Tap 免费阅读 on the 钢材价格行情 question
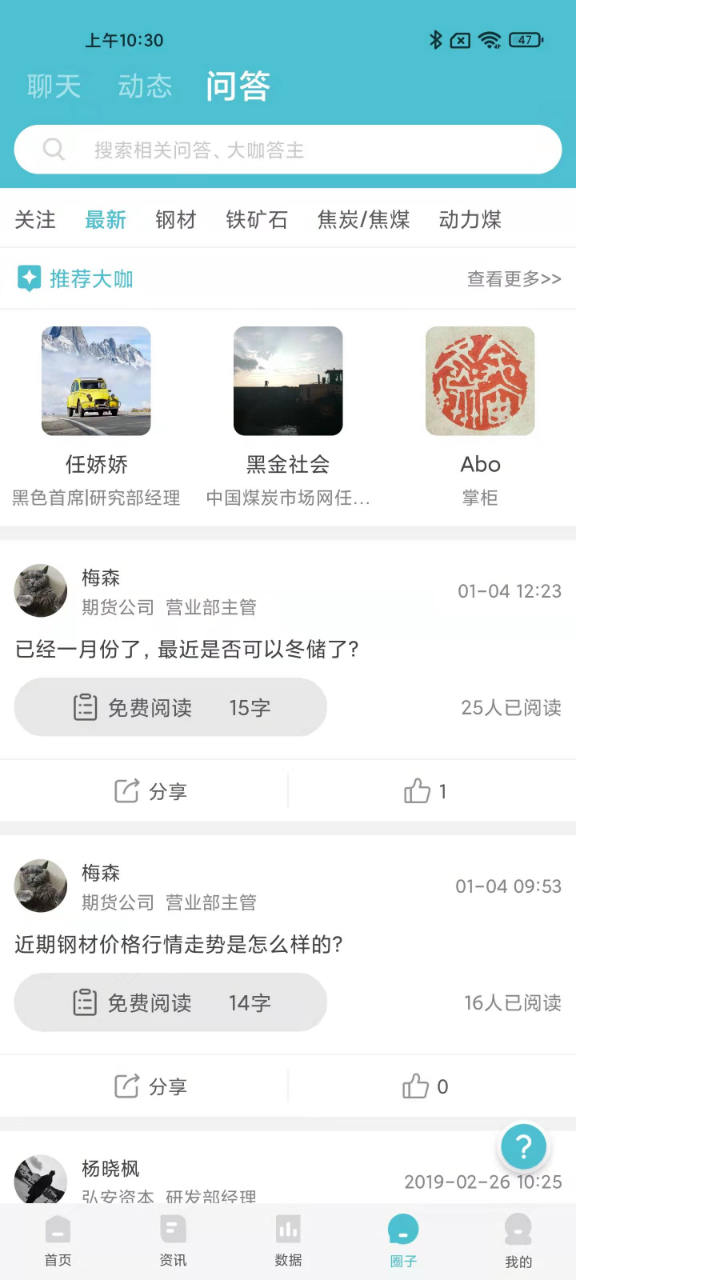The height and width of the screenshot is (1280, 720). tap(170, 1002)
